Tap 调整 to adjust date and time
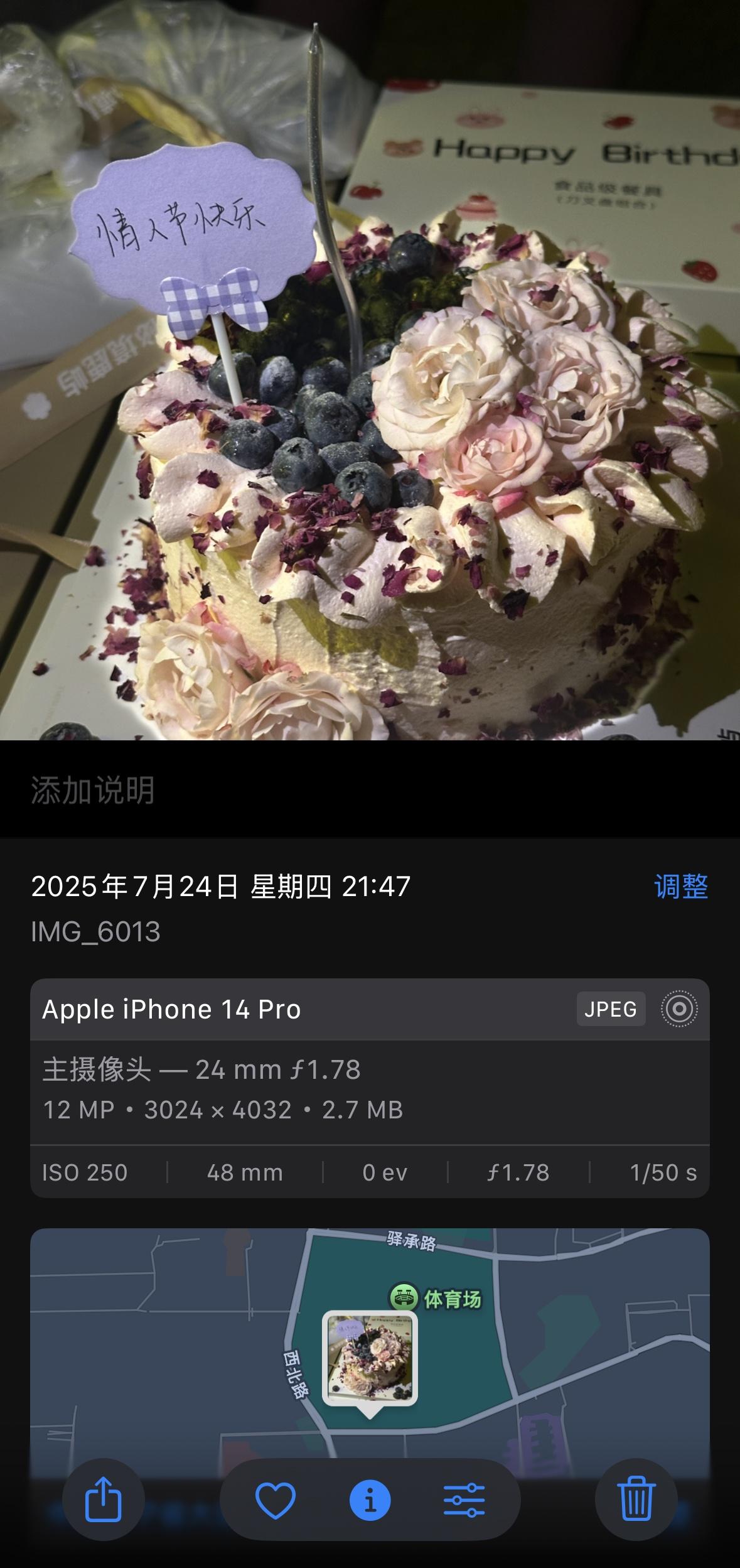Image resolution: width=740 pixels, height=1568 pixels. (680, 887)
